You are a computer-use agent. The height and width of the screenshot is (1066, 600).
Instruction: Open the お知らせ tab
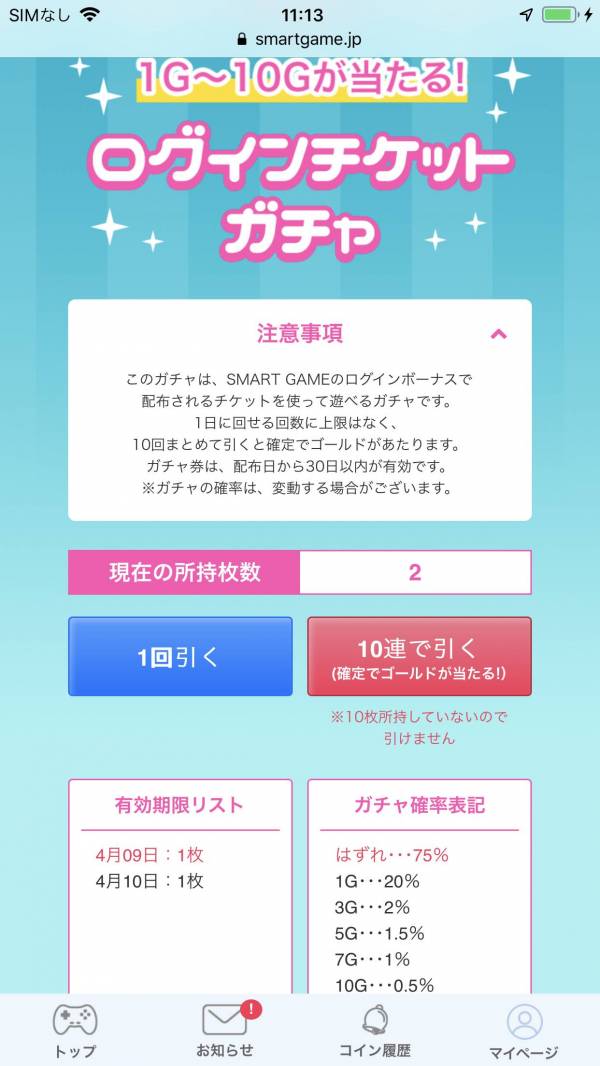click(x=225, y=1030)
